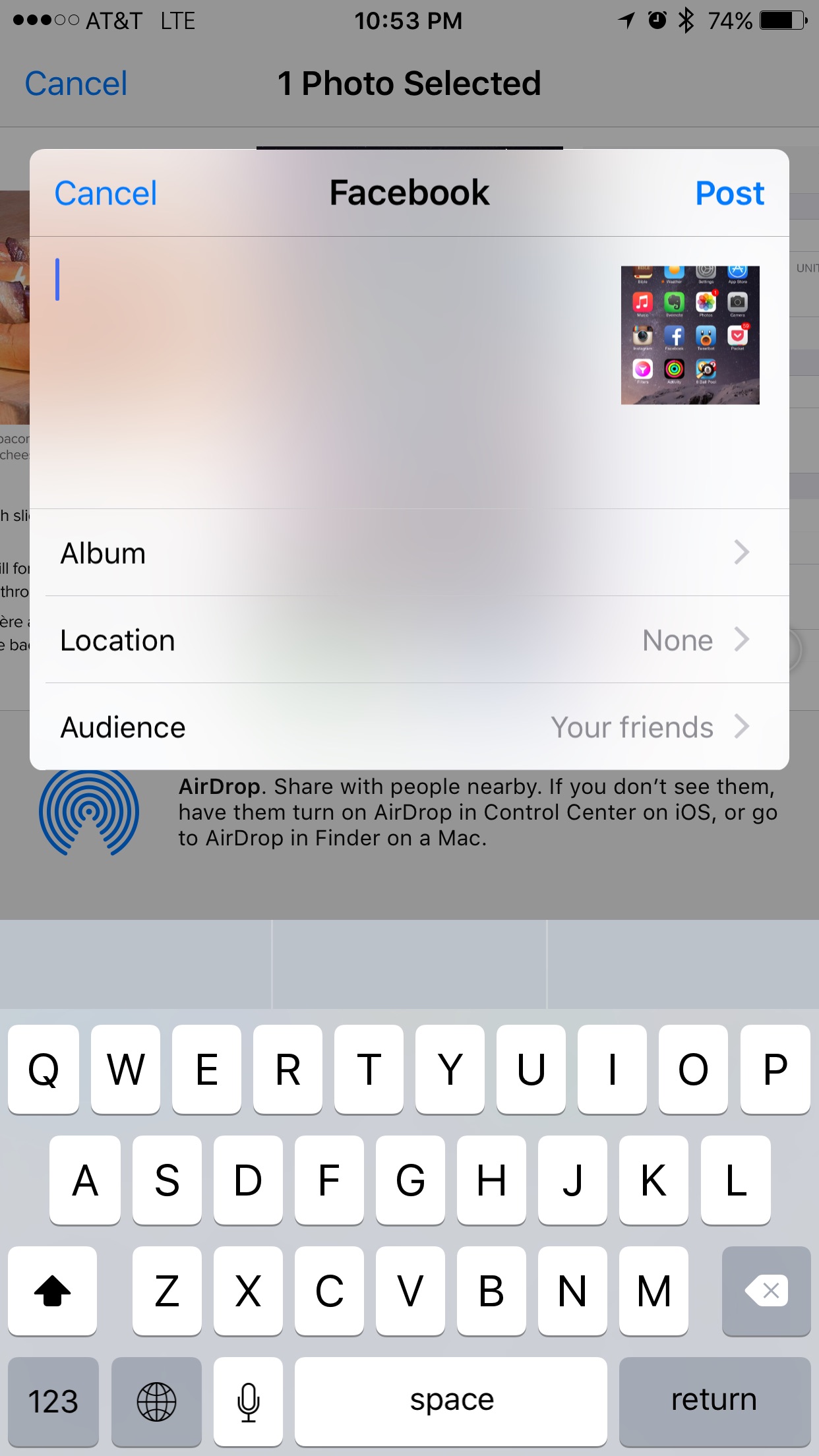Change Audience from Your friends
The height and width of the screenshot is (1456, 819).
(409, 727)
